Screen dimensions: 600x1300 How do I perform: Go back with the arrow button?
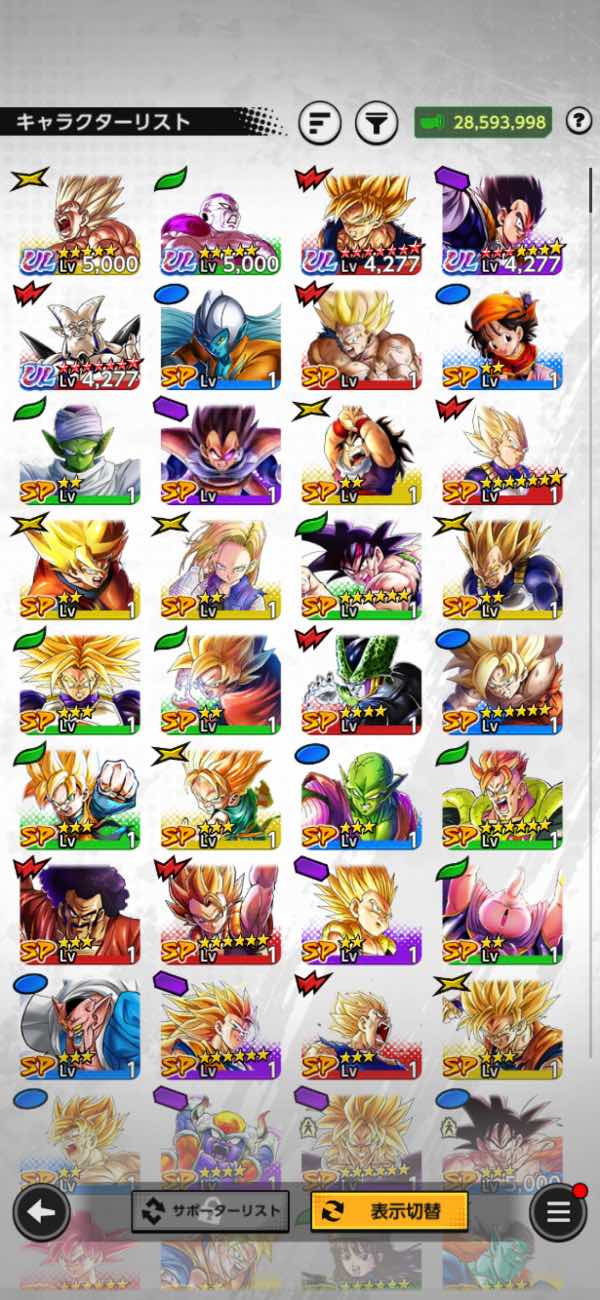point(41,1213)
